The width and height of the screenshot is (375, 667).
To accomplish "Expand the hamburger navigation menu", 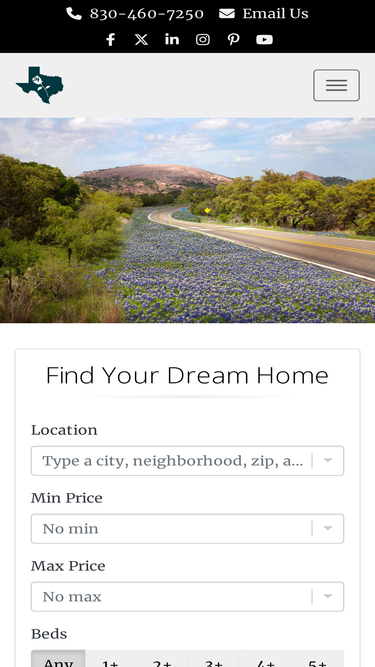I will tap(336, 85).
